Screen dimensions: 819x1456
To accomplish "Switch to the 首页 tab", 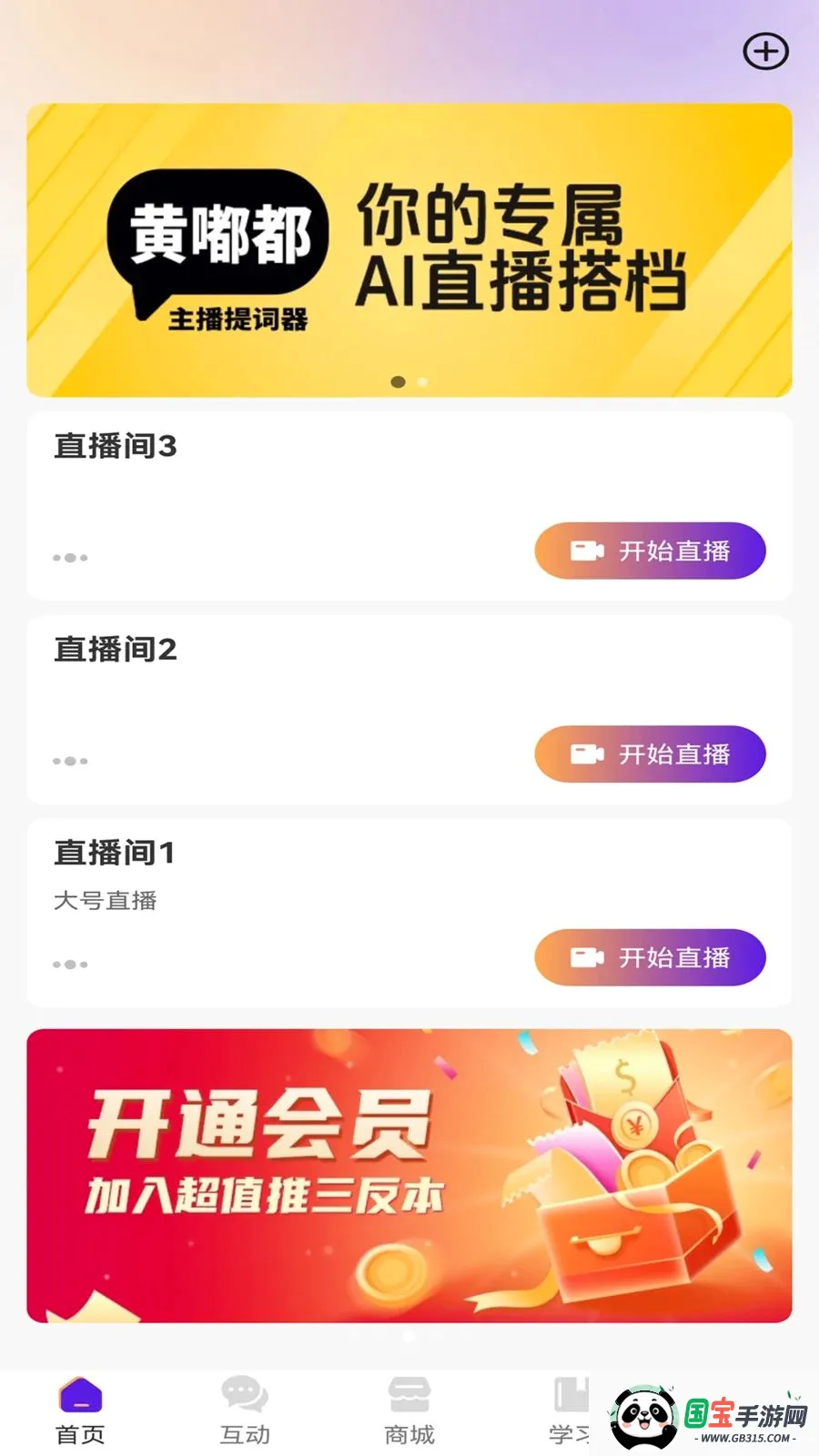I will pyautogui.click(x=81, y=1411).
